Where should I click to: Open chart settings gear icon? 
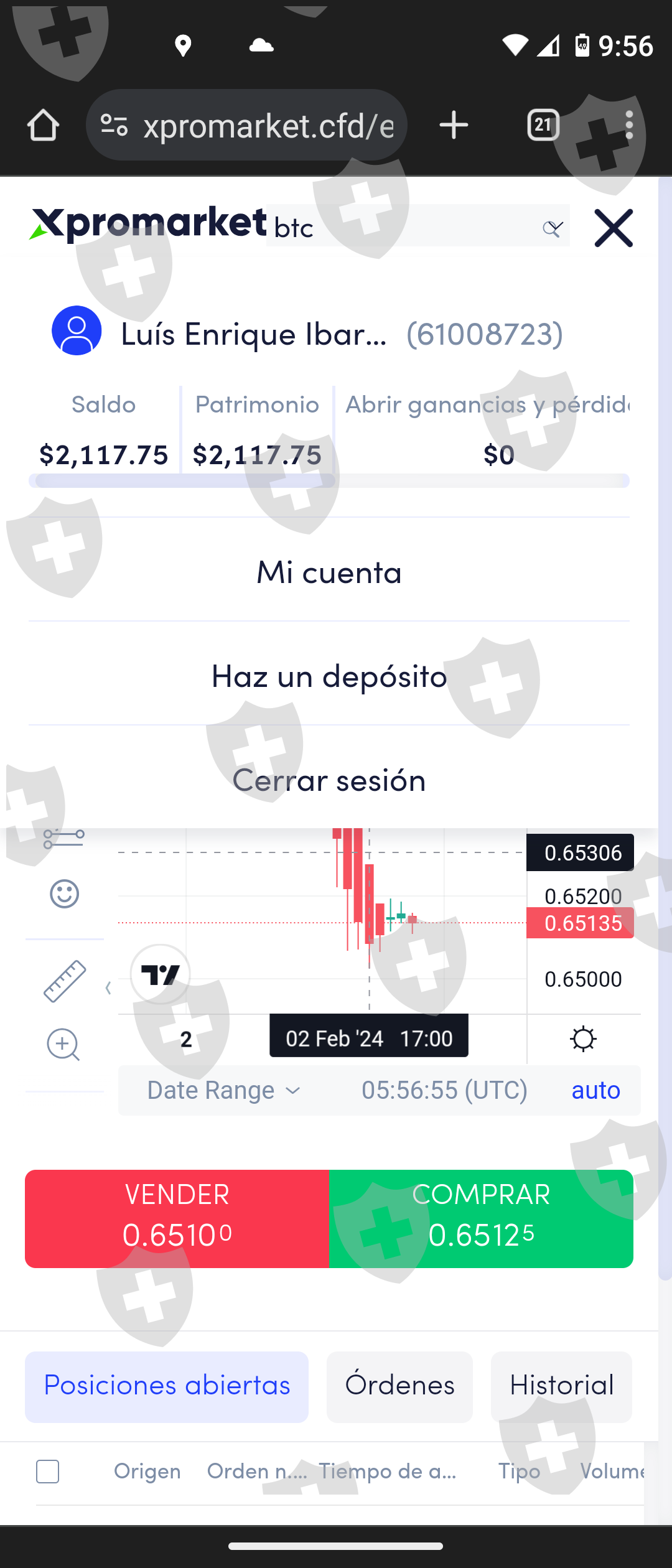tap(583, 1039)
